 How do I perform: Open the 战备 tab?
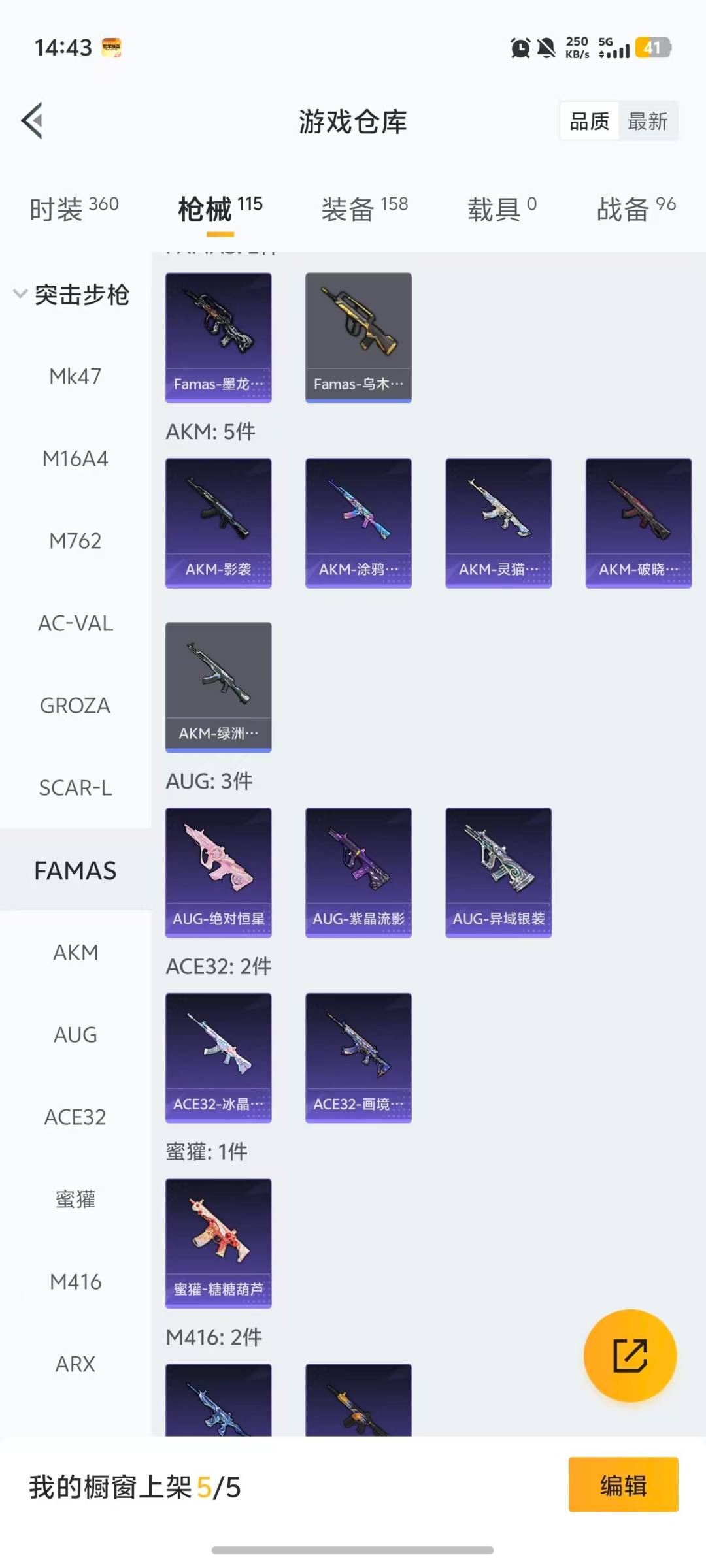pyautogui.click(x=635, y=209)
